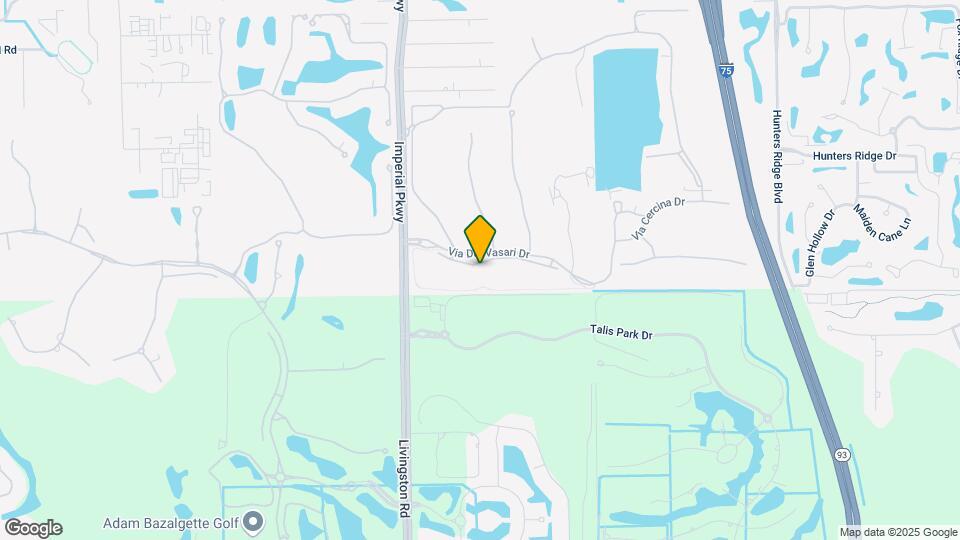Screen dimensions: 960x540
Task: Tap the orange marker on Via Del Vasari Dr
Action: (481, 238)
